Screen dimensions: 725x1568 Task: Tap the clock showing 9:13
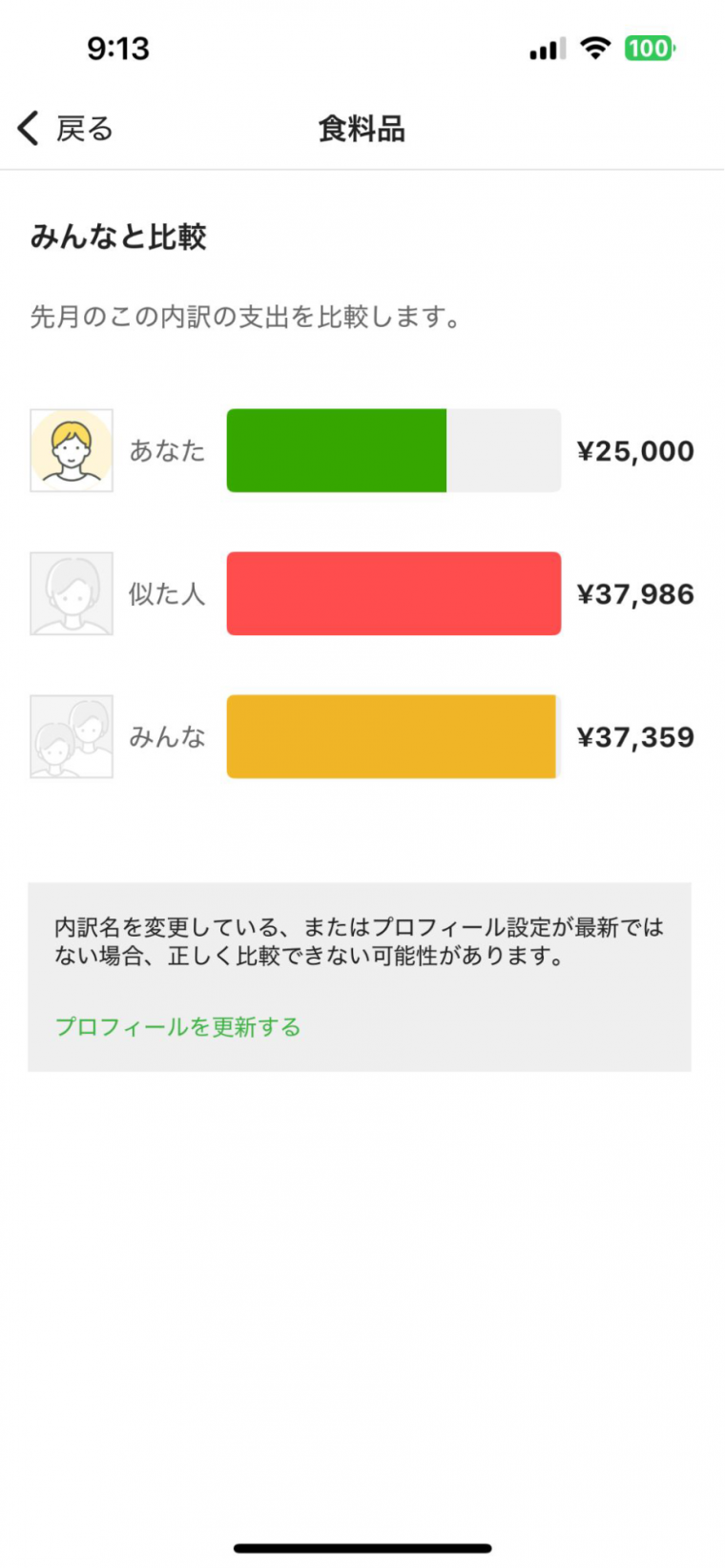pos(118,48)
